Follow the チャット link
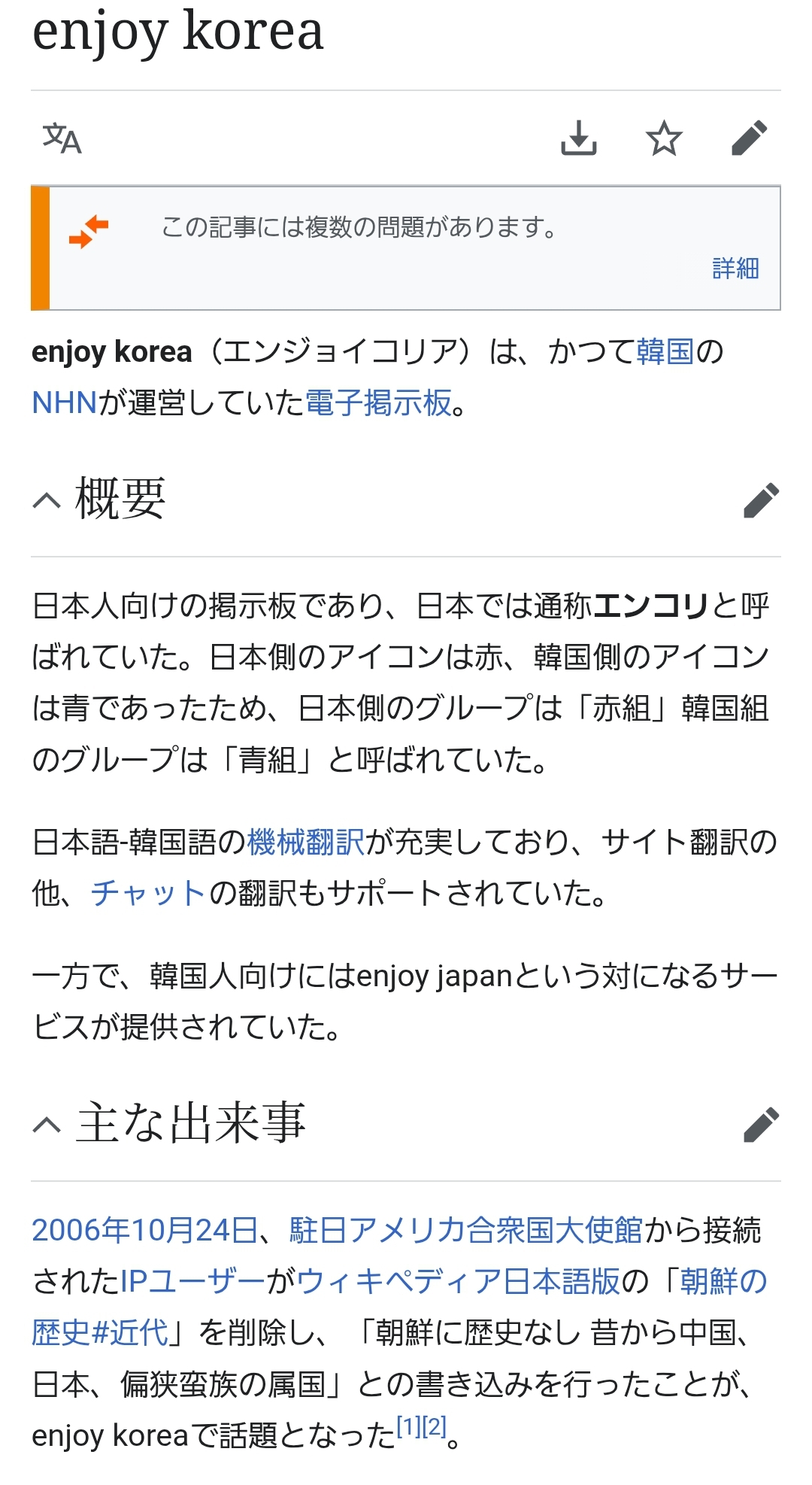812x1485 pixels. (148, 893)
